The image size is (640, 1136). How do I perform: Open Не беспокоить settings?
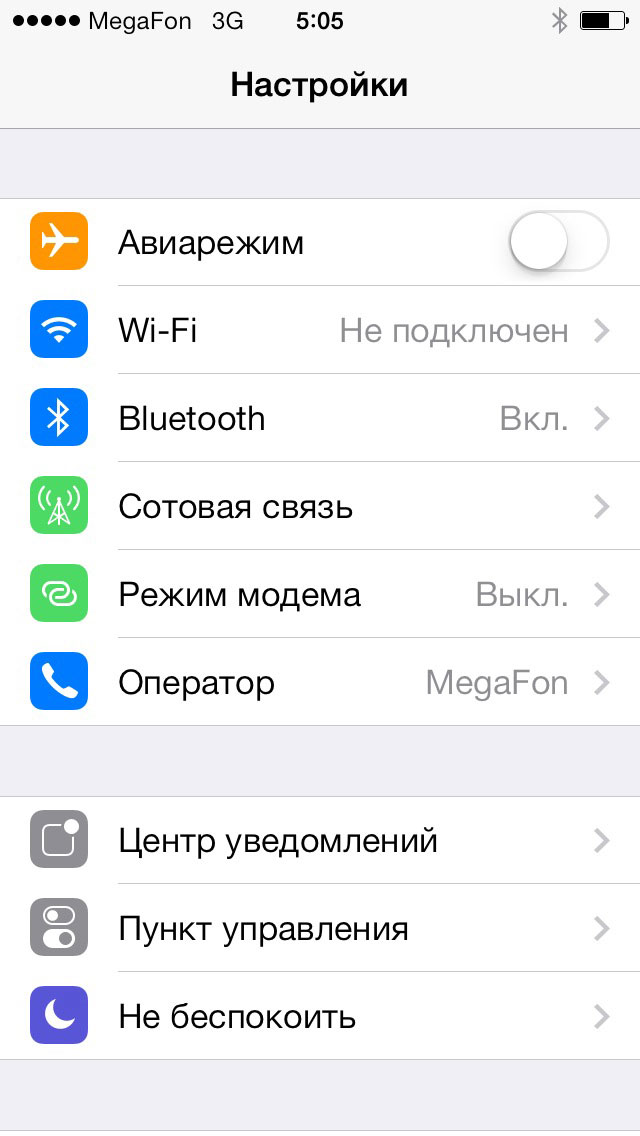pos(320,1016)
